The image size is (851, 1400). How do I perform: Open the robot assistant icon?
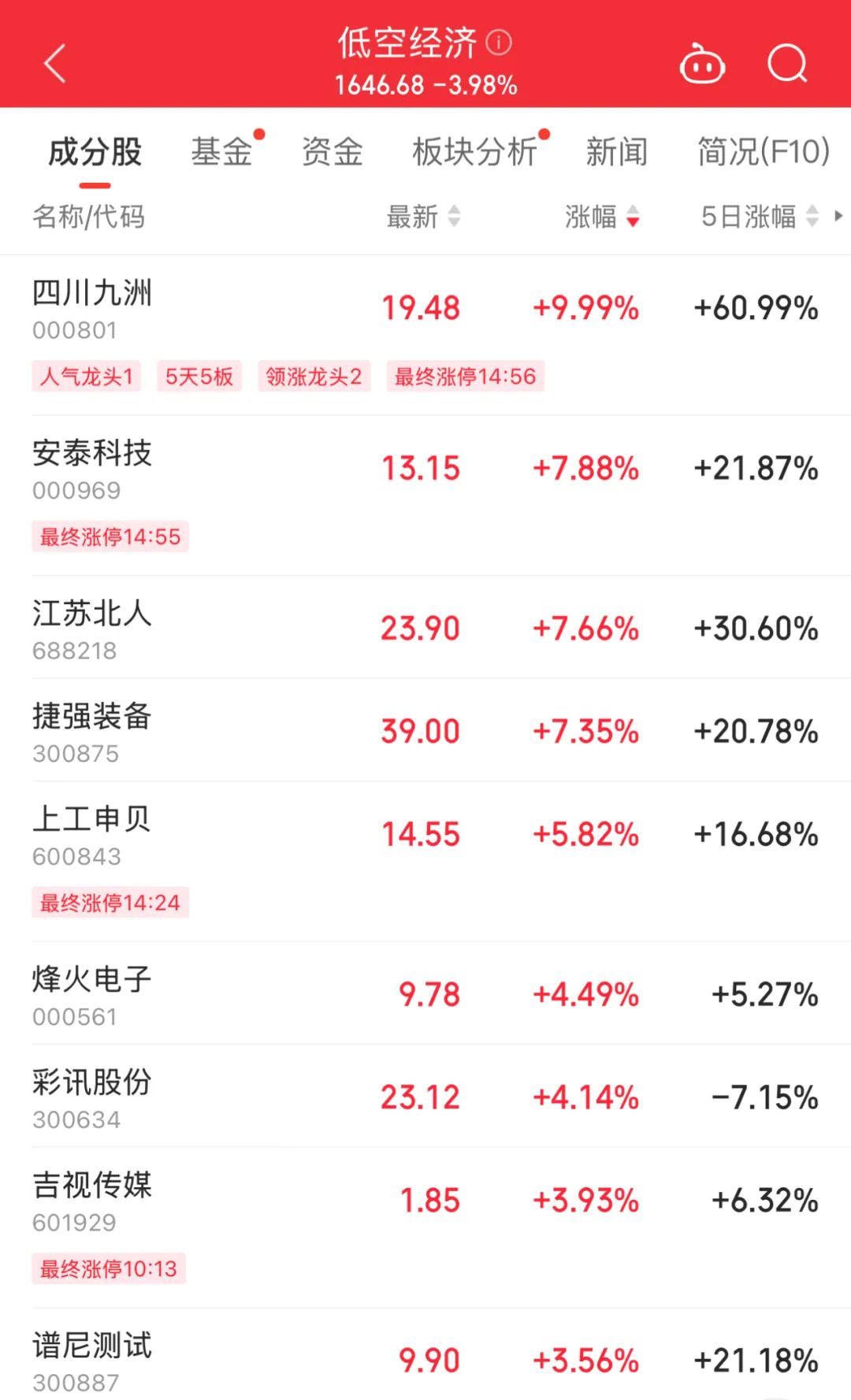pos(701,65)
